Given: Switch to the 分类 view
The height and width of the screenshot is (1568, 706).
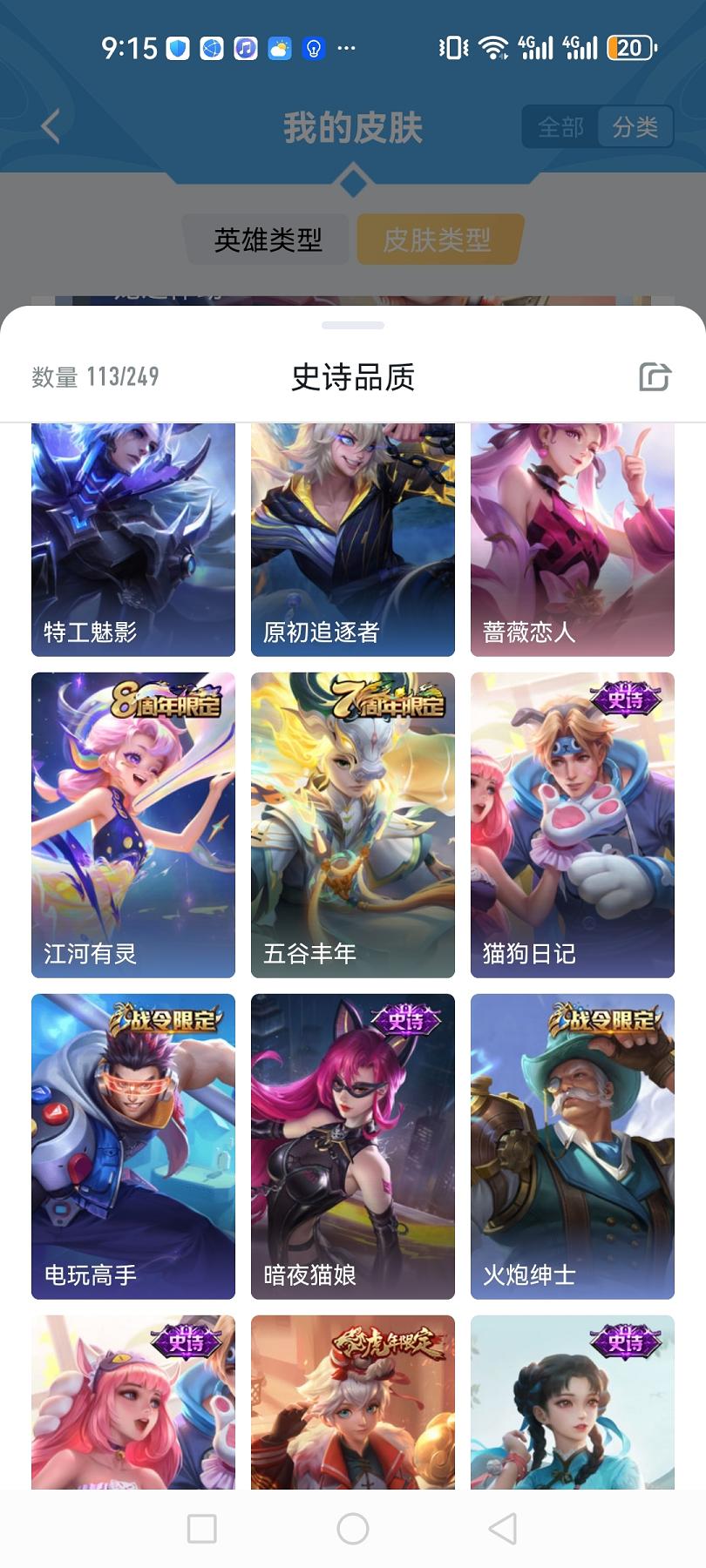Looking at the screenshot, I should point(635,127).
